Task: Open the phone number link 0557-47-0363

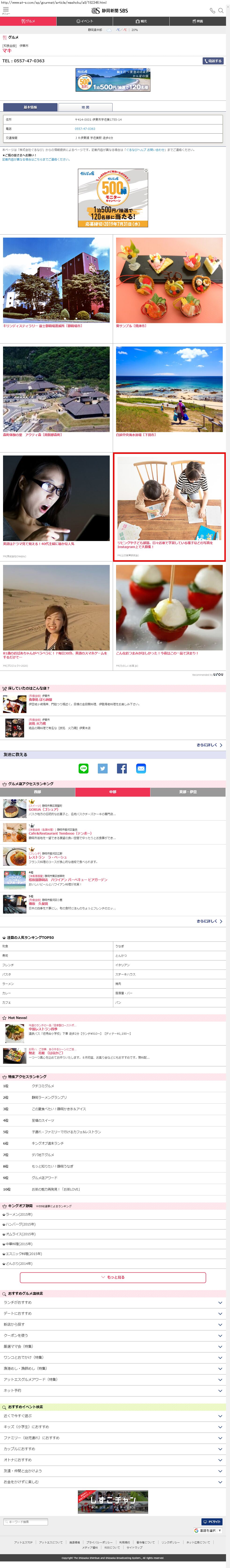Action: pos(85,128)
